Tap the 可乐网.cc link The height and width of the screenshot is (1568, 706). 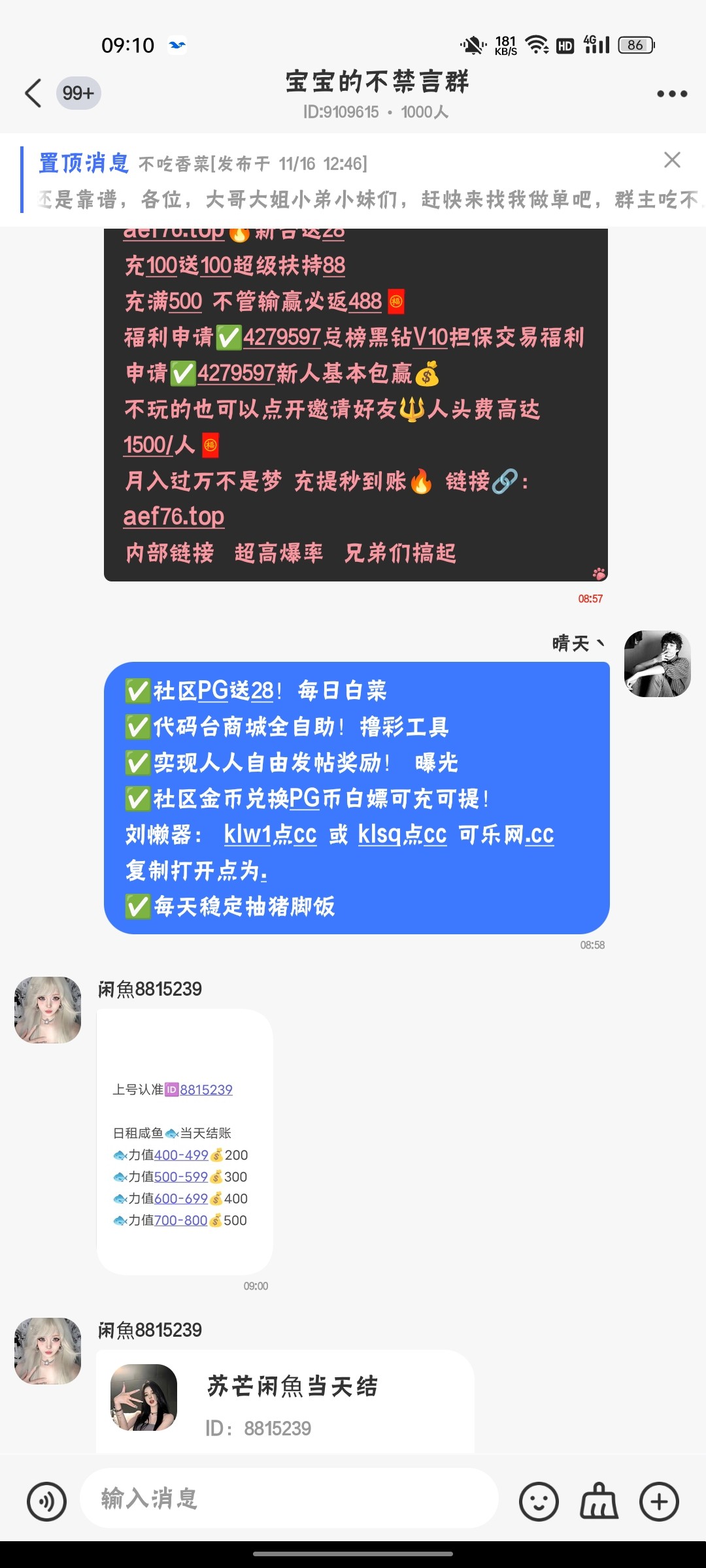[x=506, y=834]
